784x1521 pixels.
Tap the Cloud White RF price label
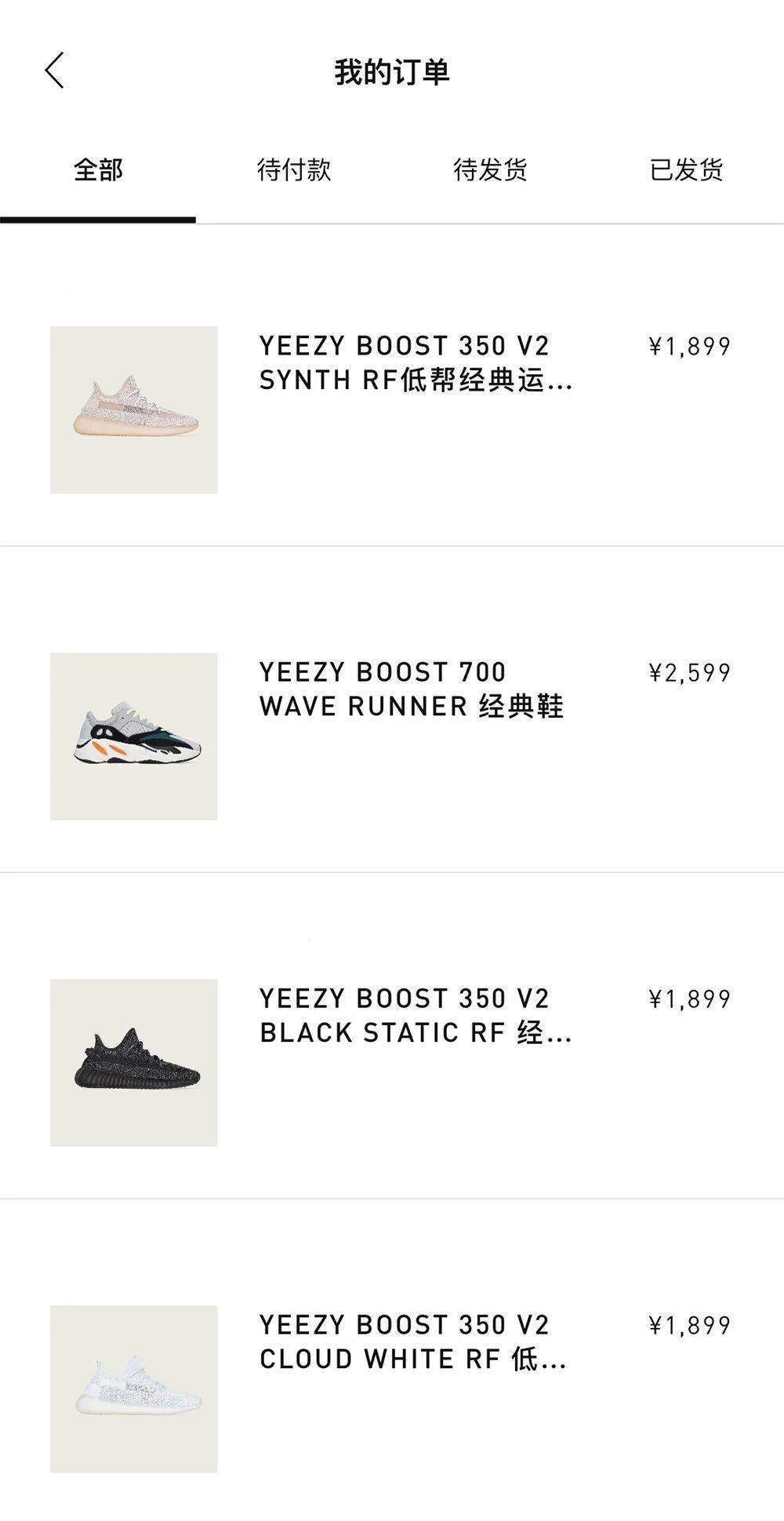click(691, 1324)
